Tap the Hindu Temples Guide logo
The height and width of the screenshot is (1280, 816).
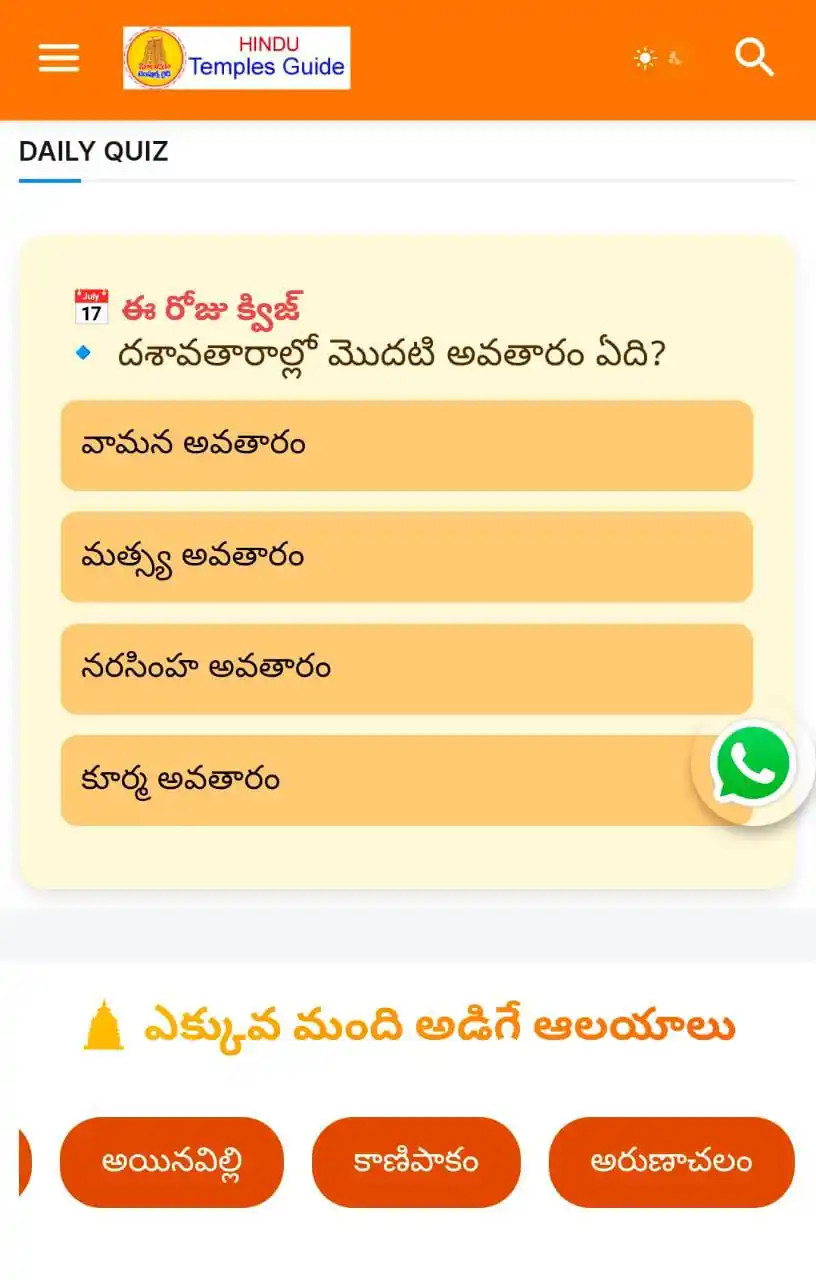236,58
